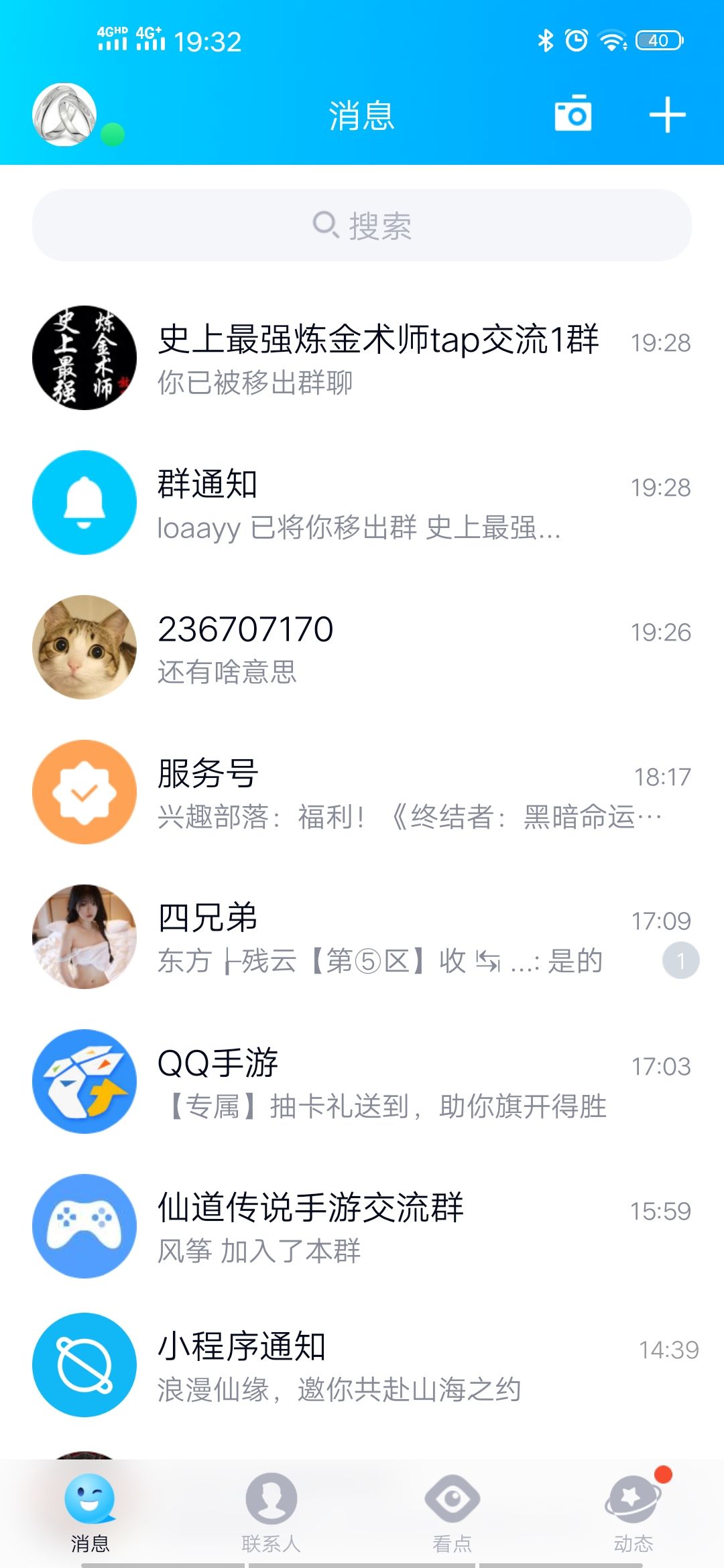Tap the search bar
724x1568 pixels.
click(362, 224)
